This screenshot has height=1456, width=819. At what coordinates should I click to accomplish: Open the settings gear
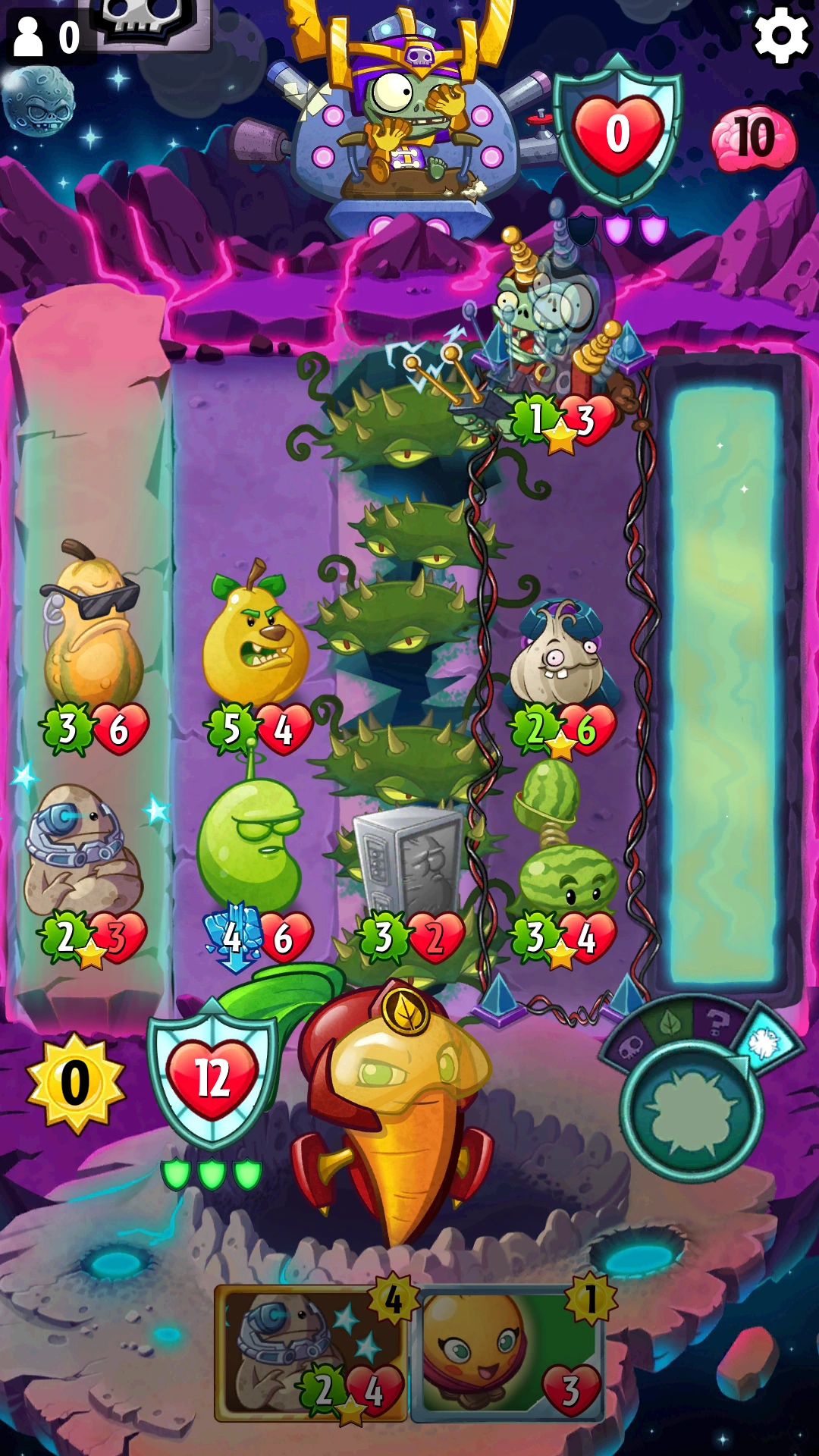(x=781, y=36)
